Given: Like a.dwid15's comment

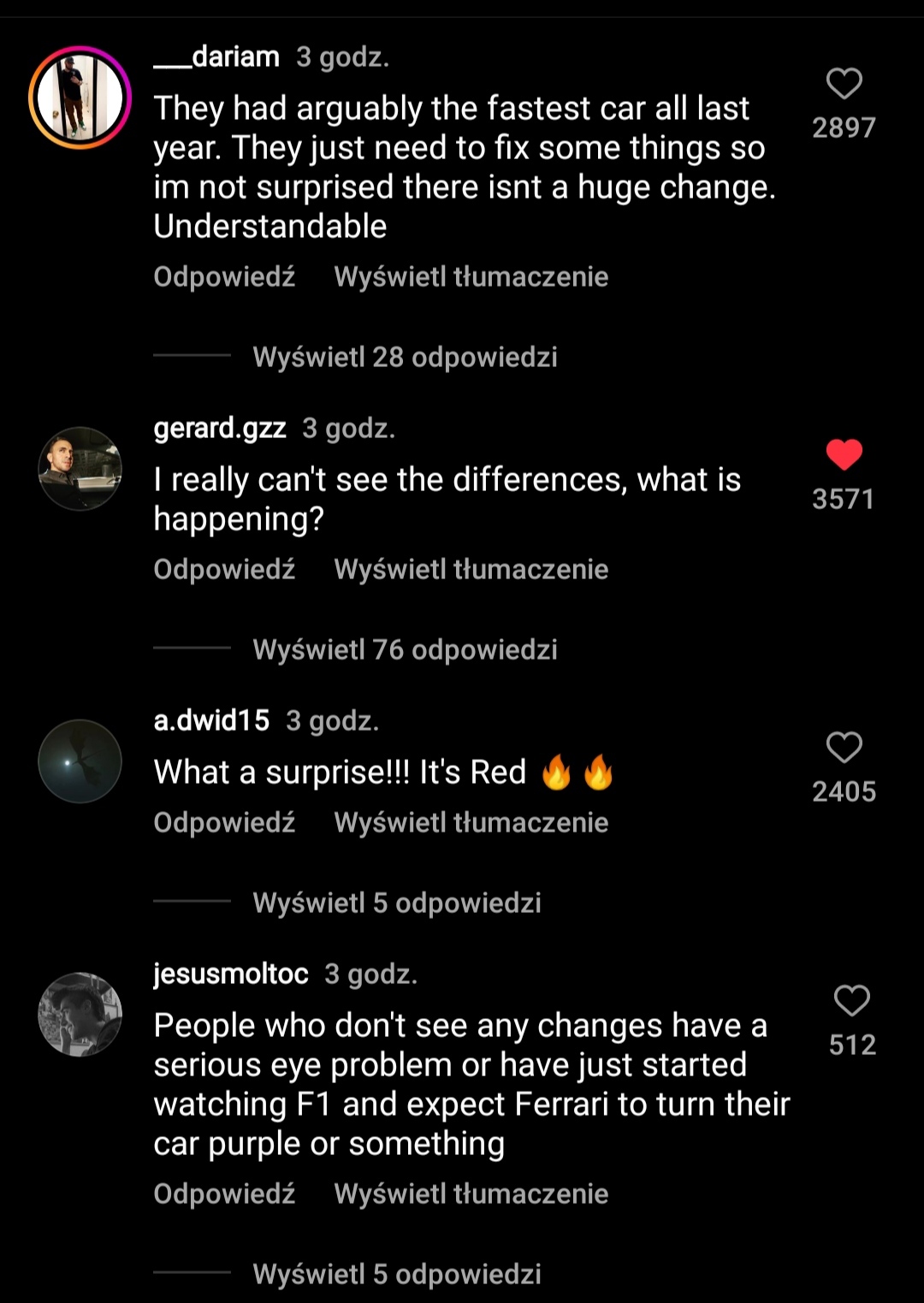Looking at the screenshot, I should click(844, 747).
